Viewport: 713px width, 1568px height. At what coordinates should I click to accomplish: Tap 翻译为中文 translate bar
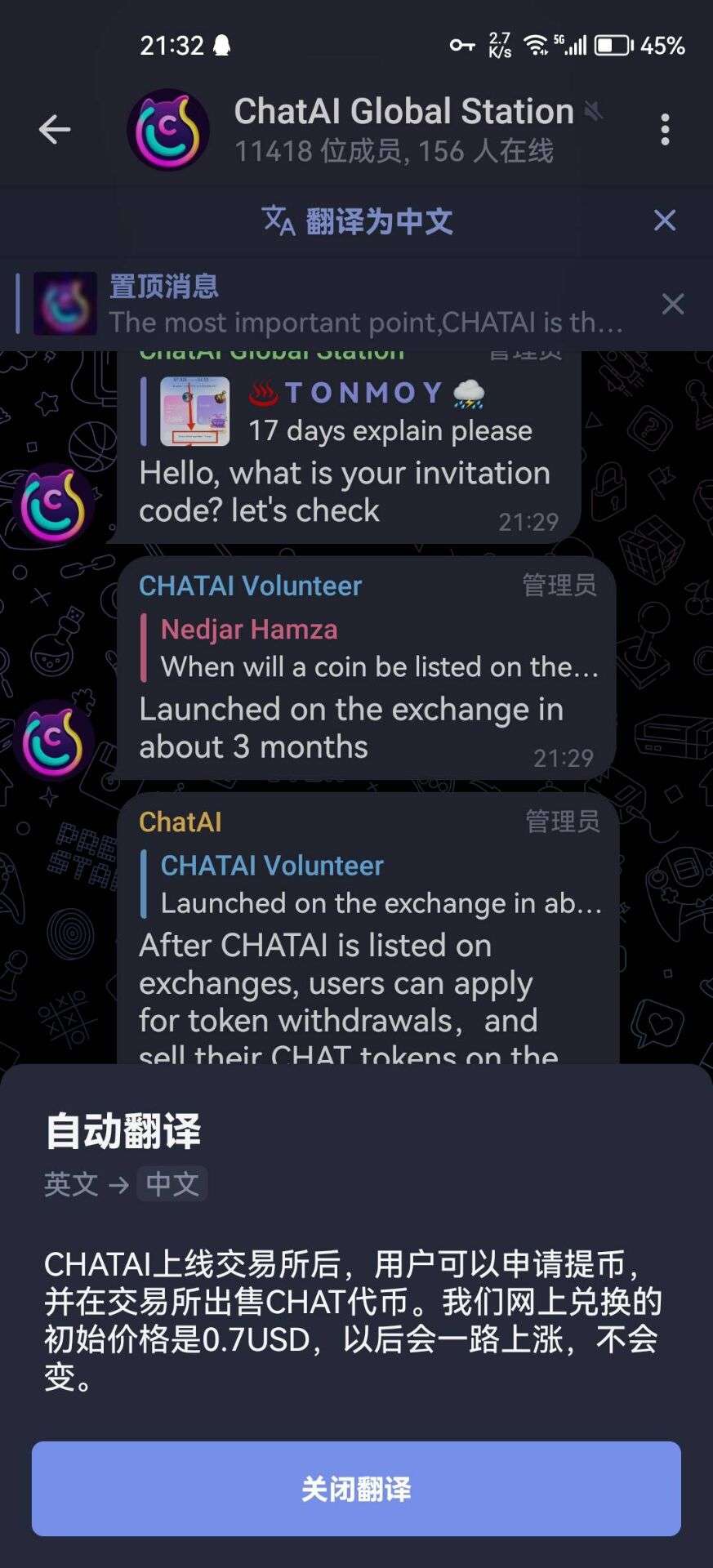pos(357,220)
